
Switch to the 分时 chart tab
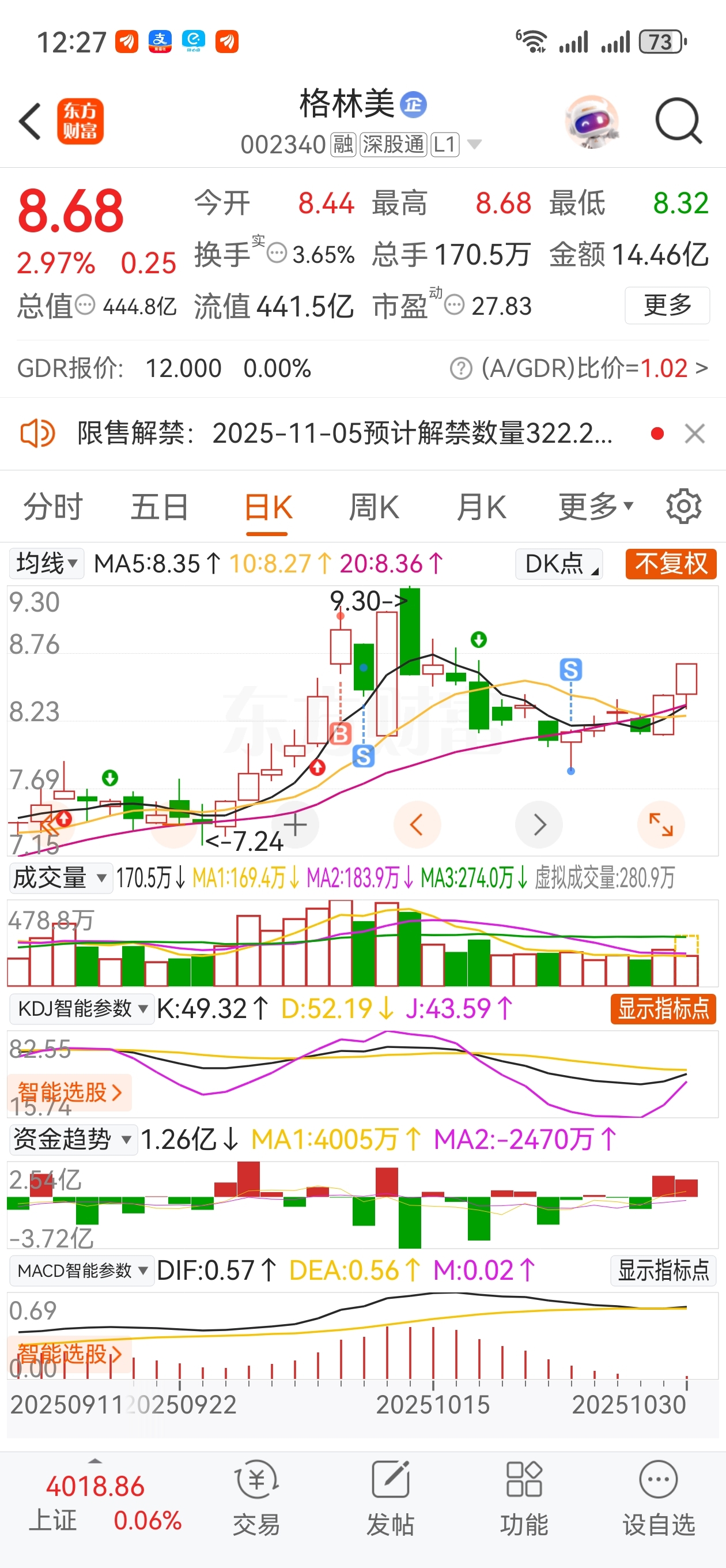53,507
